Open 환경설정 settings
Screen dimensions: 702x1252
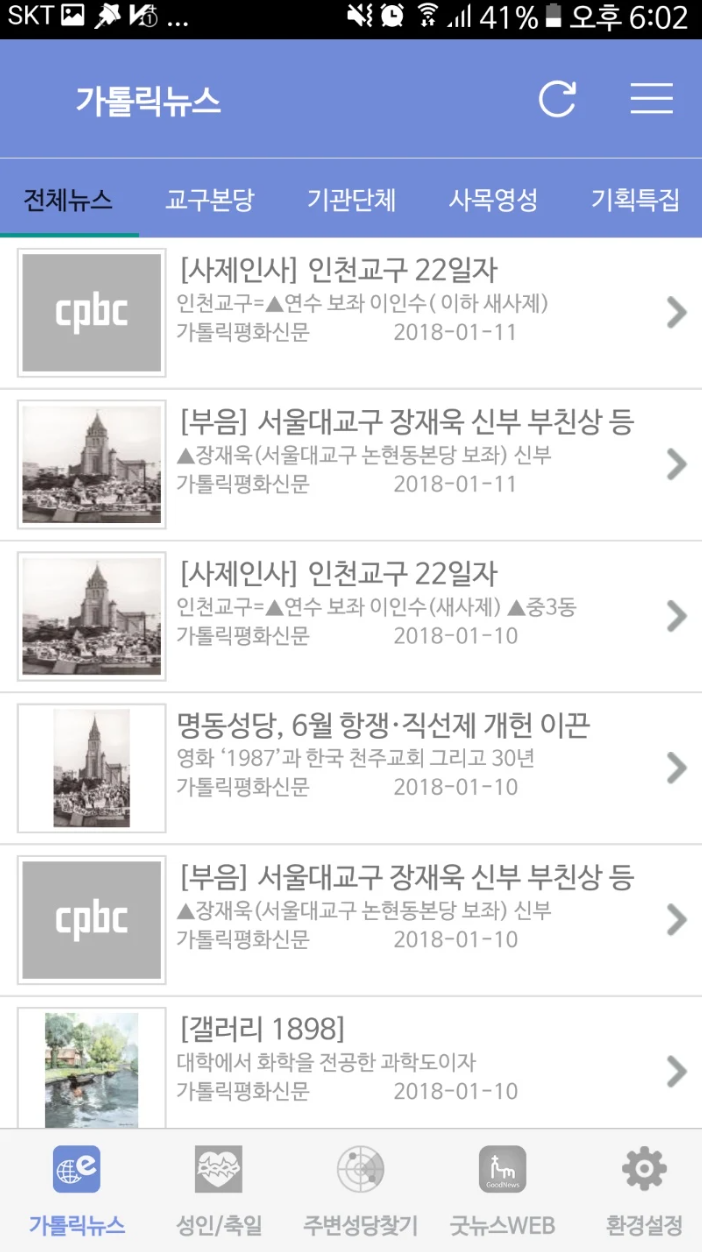click(x=644, y=1191)
